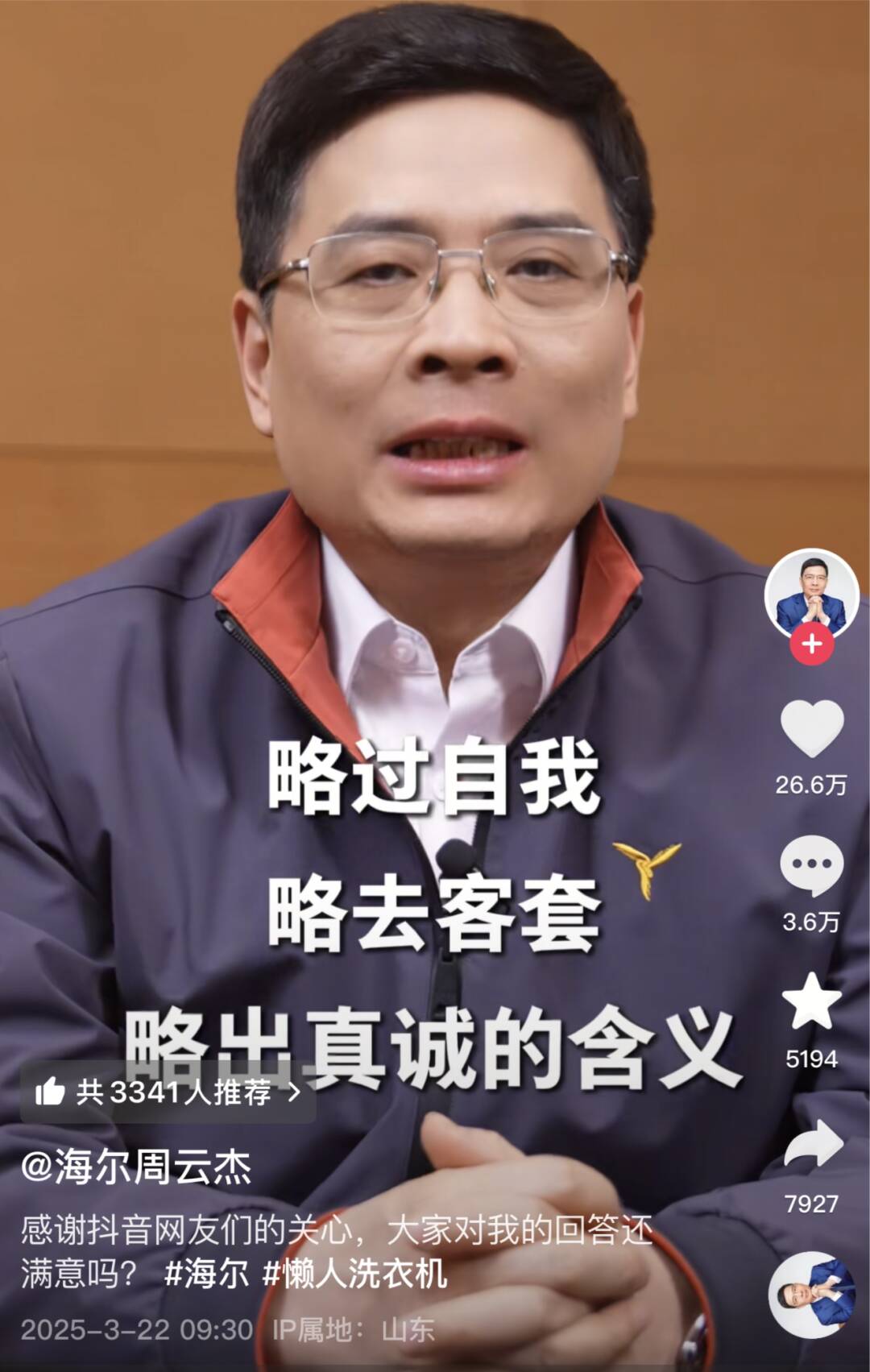Viewport: 870px width, 1372px height.
Task: Open the #海尔 hashtag
Action: coord(206,1274)
